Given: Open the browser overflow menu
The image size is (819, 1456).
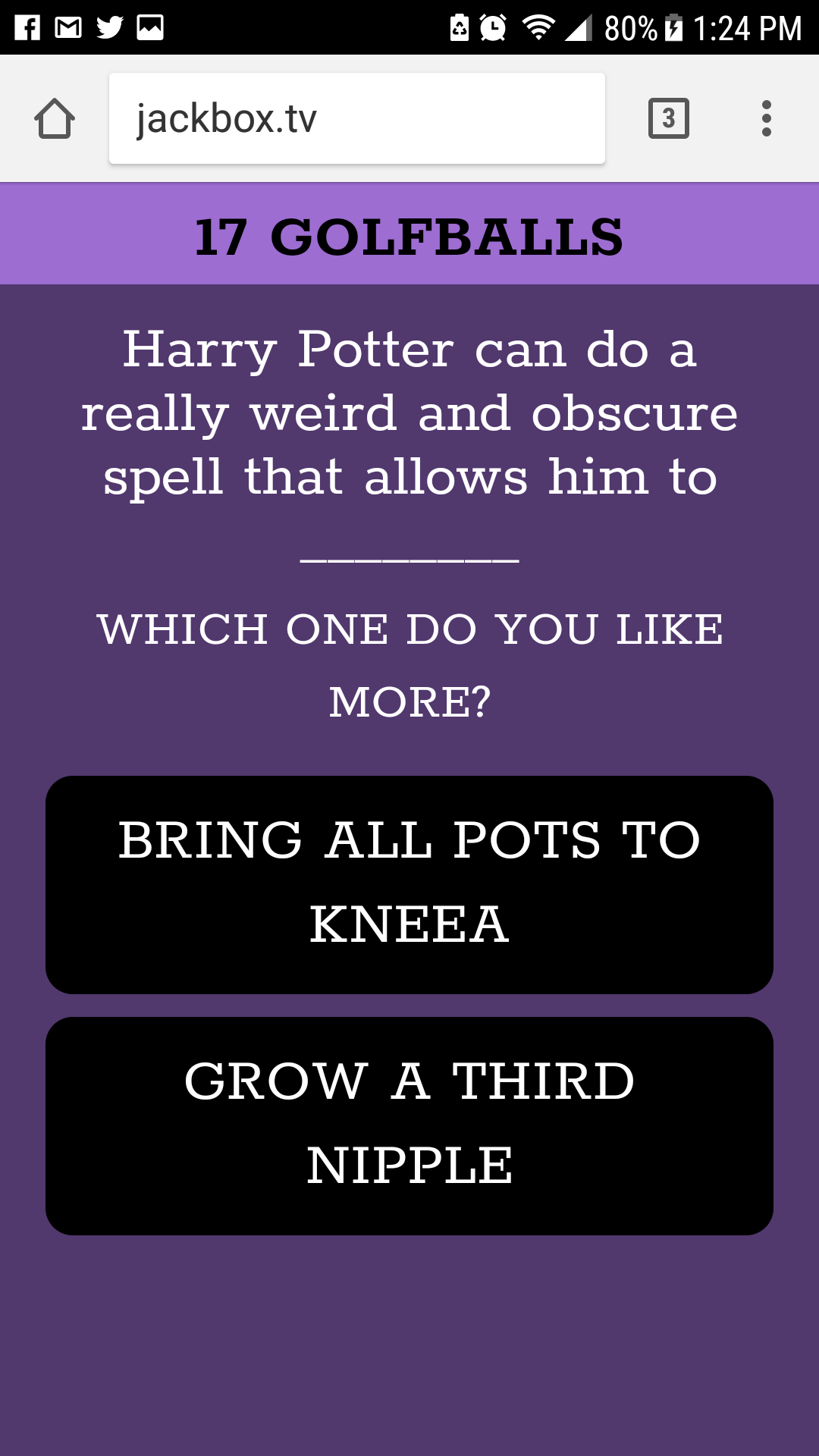Looking at the screenshot, I should point(766,118).
